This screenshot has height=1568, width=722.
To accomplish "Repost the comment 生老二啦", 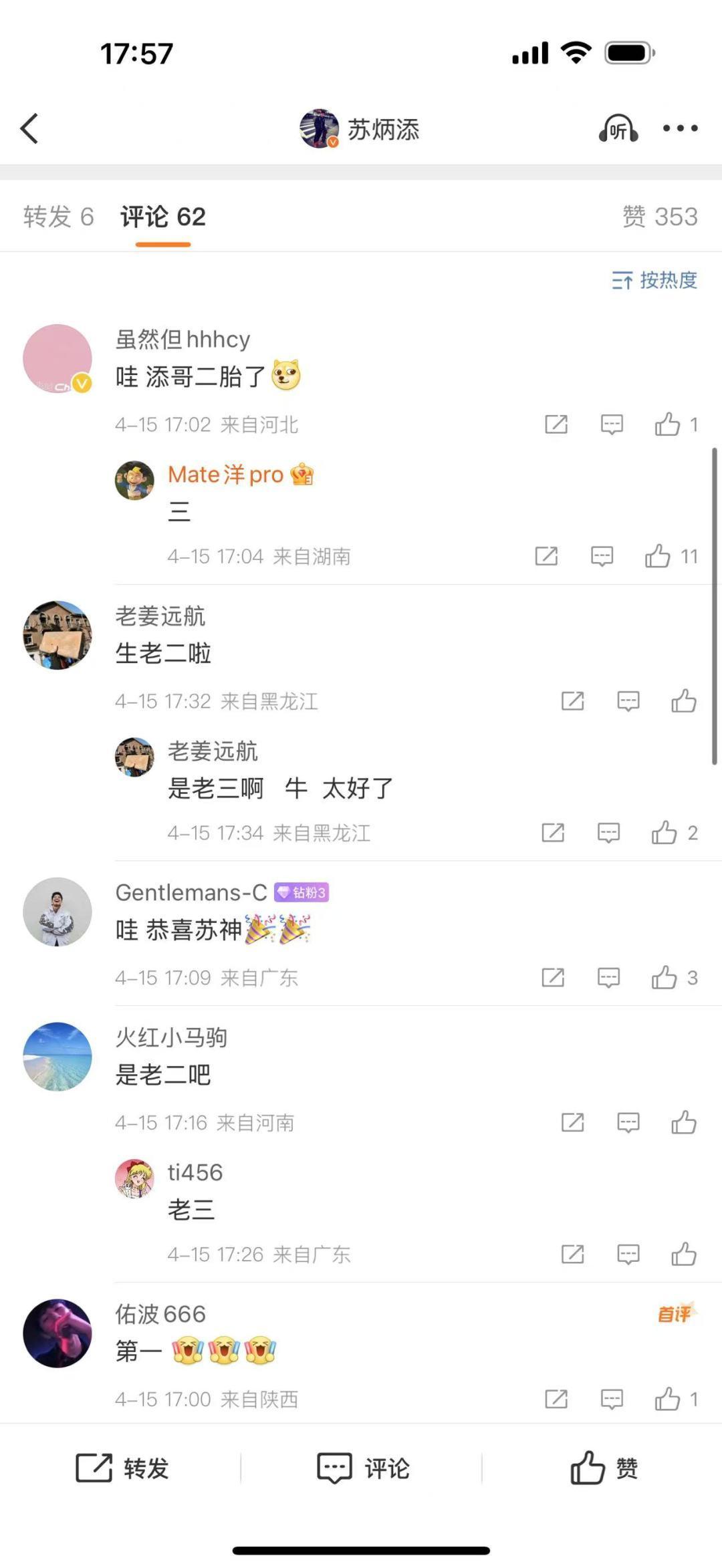I will 573,701.
